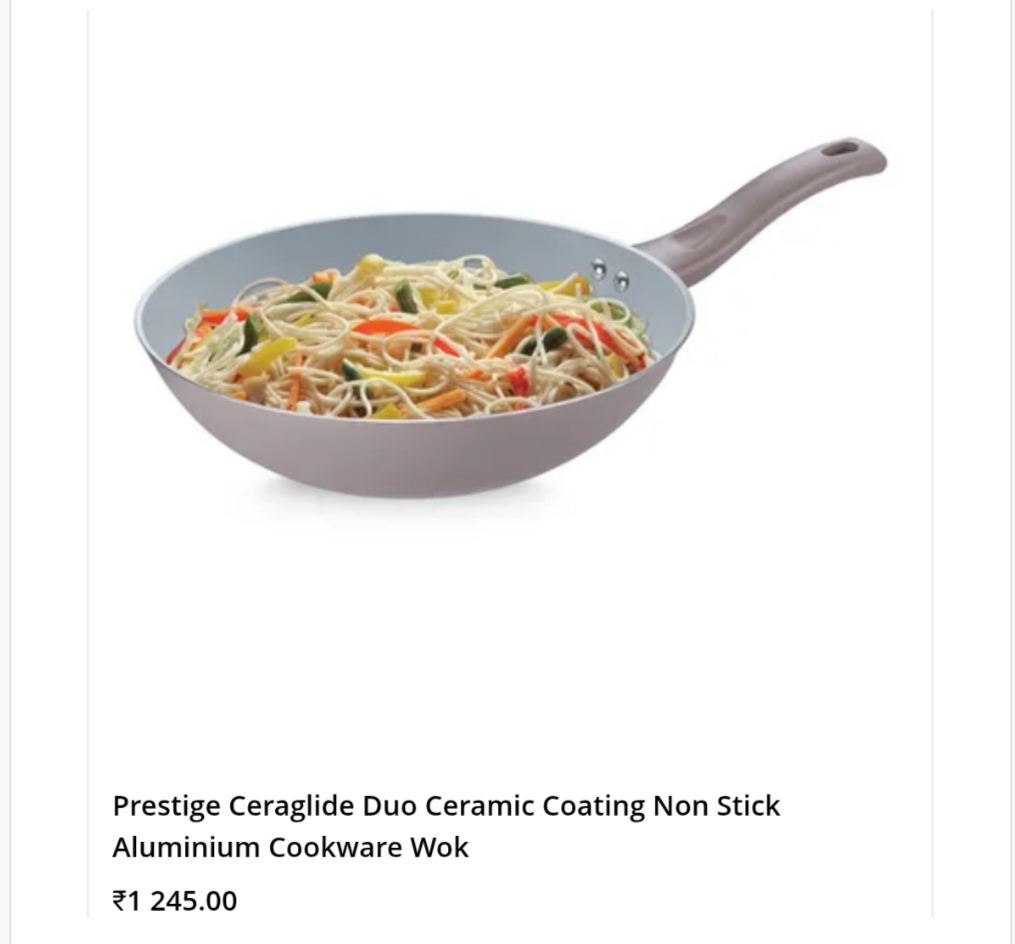Screen dimensions: 1015x944
Task: Open the Prestige Ceraglide Wok product card
Action: pyautogui.click(x=446, y=825)
